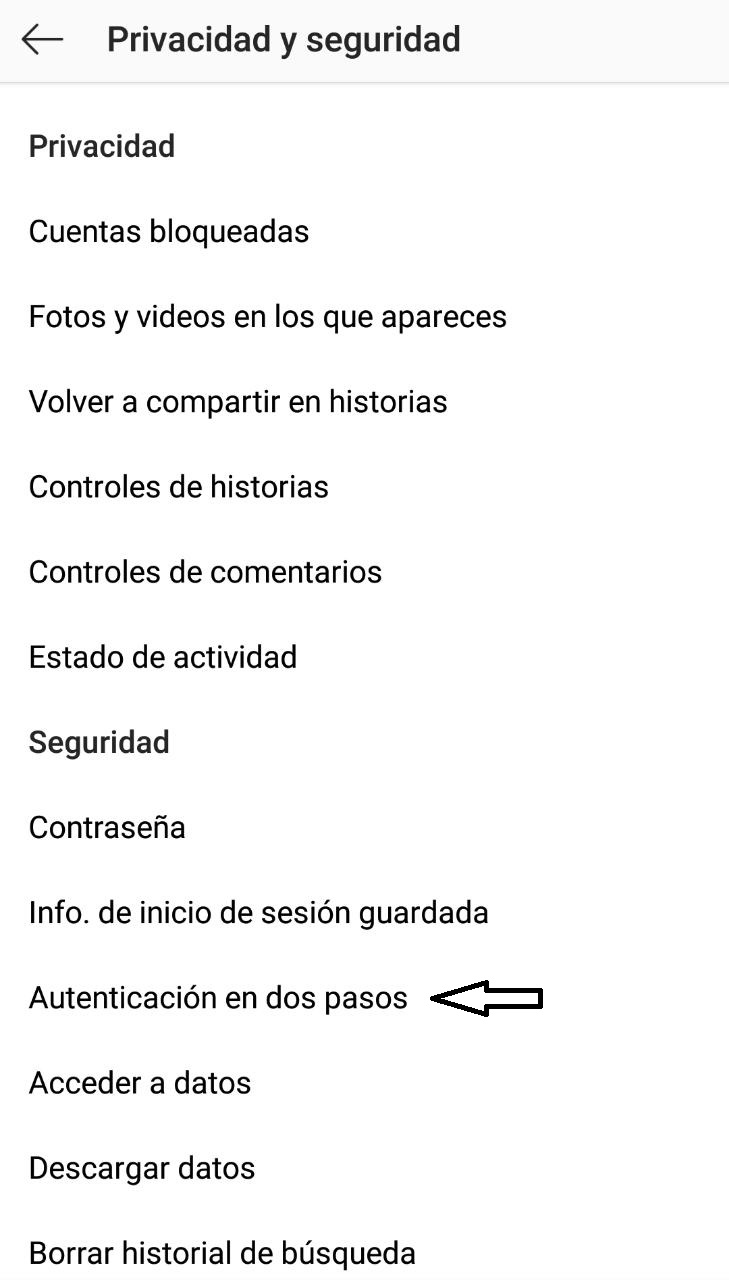The width and height of the screenshot is (729, 1280).
Task: Open Fotos y videos en los que apareces
Action: click(x=268, y=317)
